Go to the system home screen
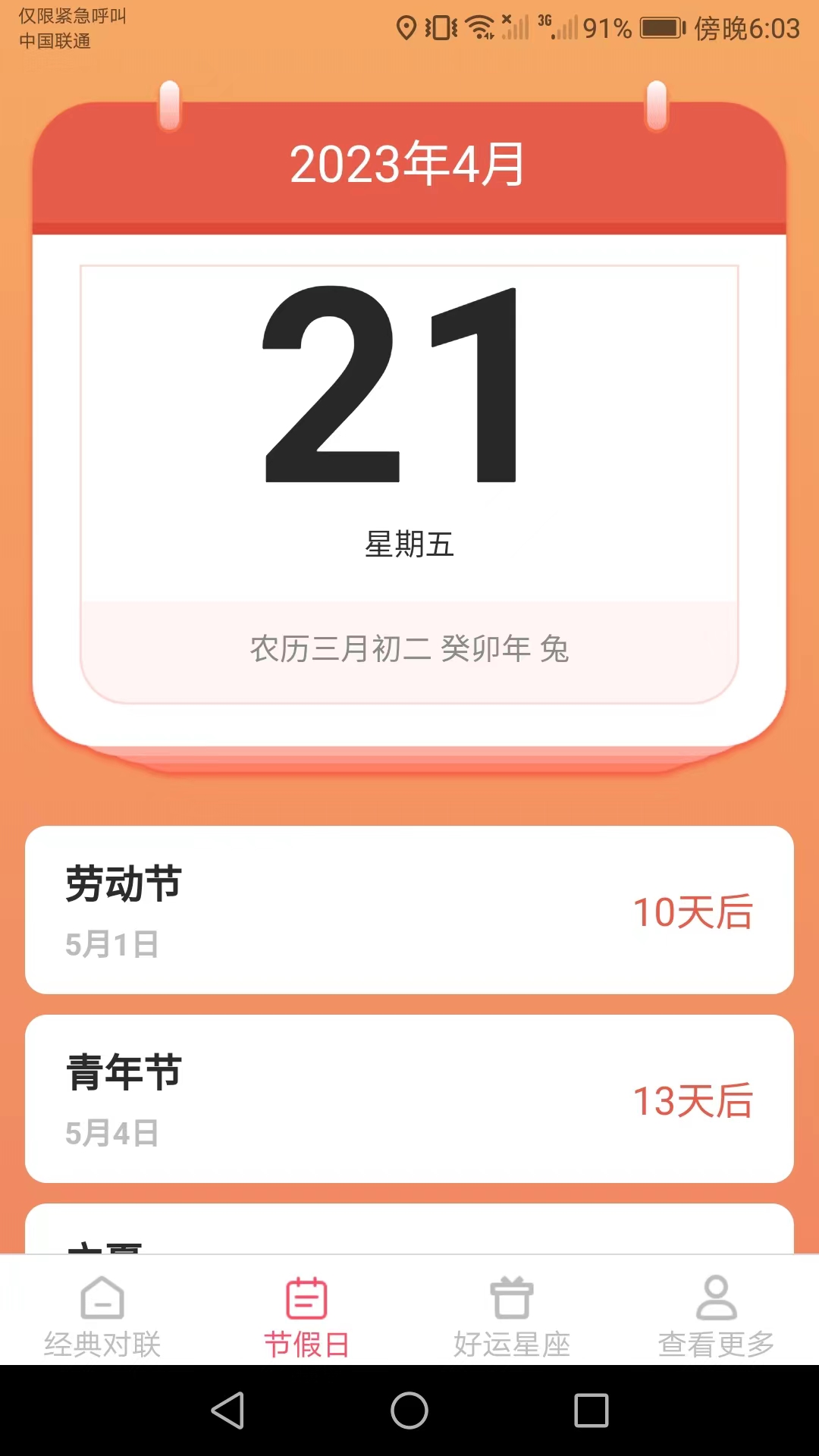The image size is (819, 1456). click(409, 1410)
